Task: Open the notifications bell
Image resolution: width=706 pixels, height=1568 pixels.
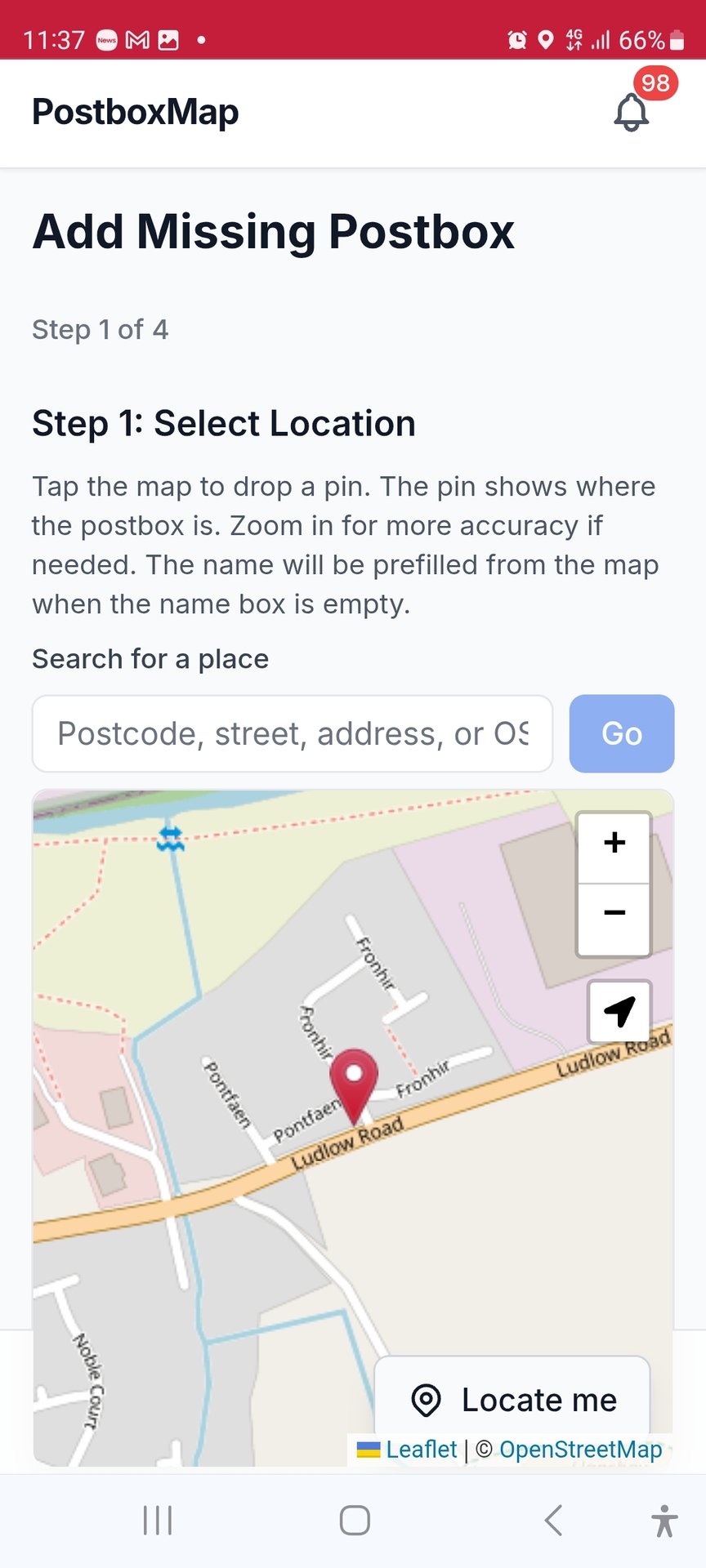Action: pyautogui.click(x=632, y=112)
